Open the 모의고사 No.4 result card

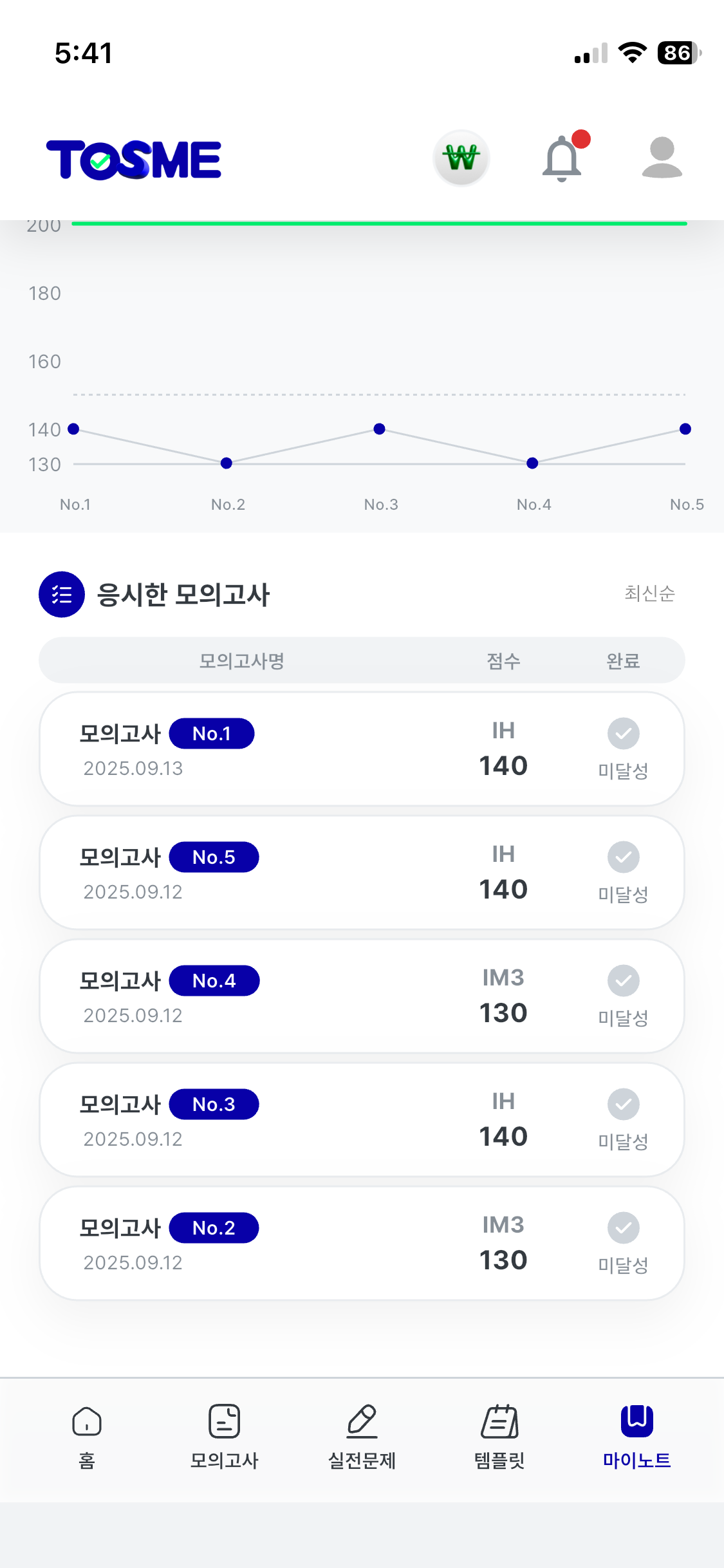pos(362,996)
